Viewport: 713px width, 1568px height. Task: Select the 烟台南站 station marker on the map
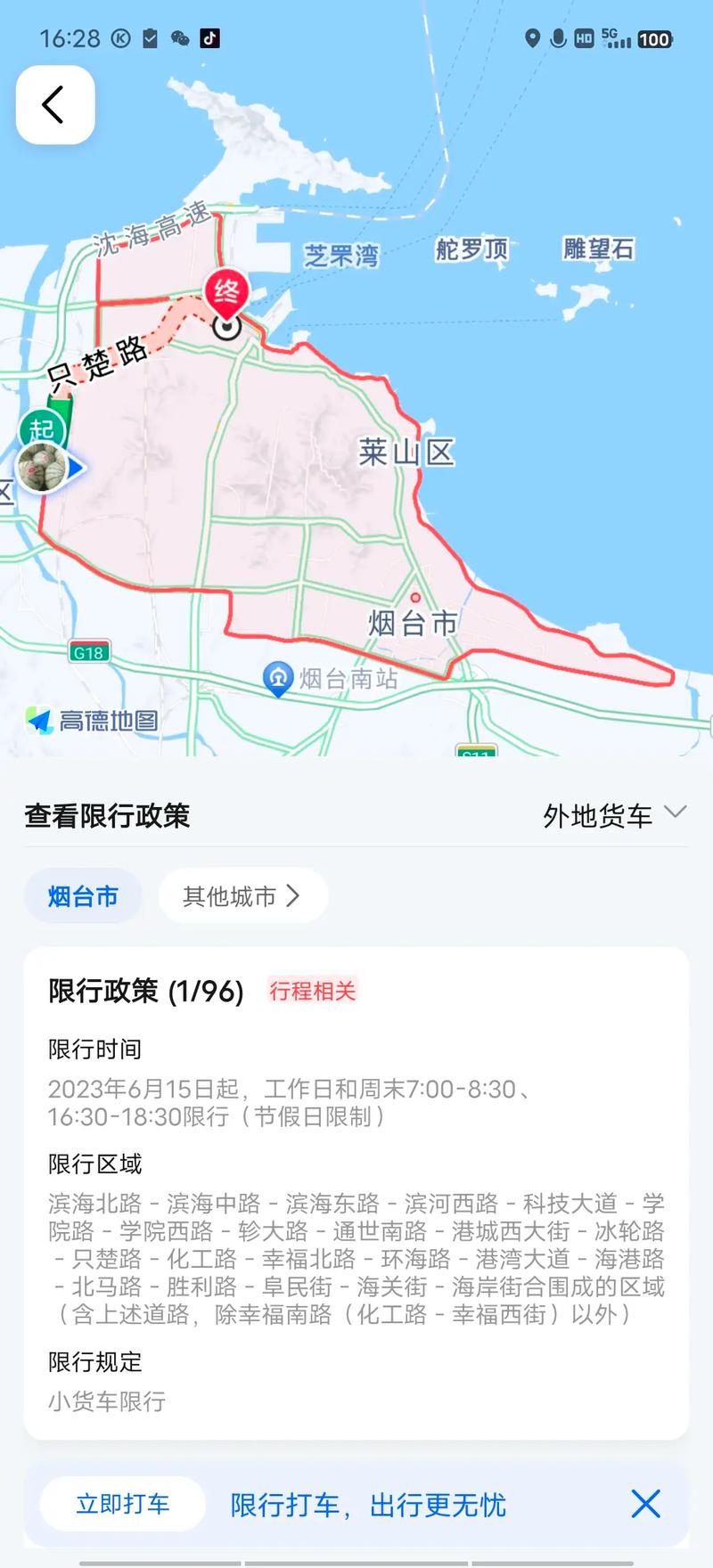coord(278,677)
